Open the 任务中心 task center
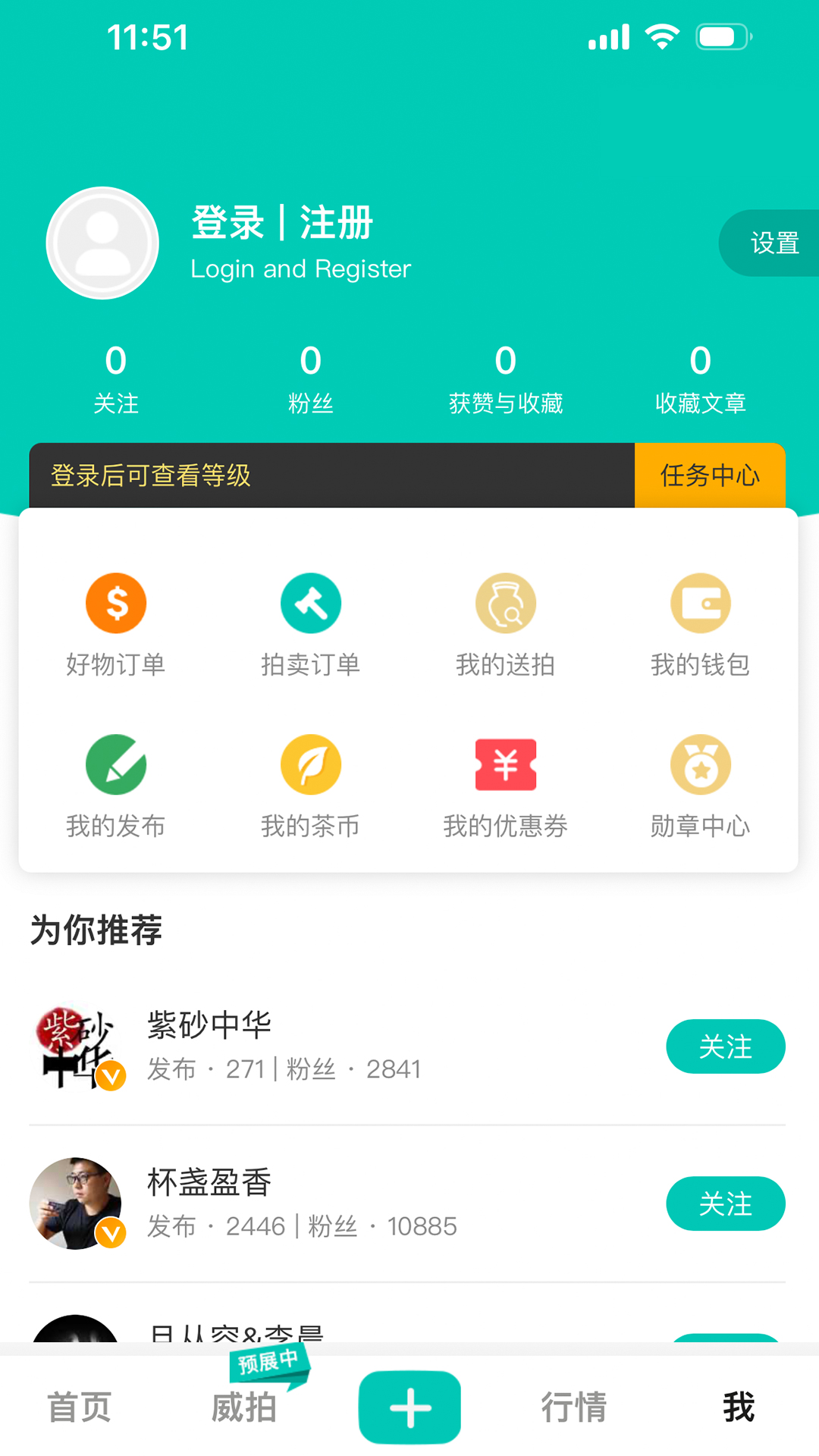This screenshot has height=1456, width=819. [710, 475]
